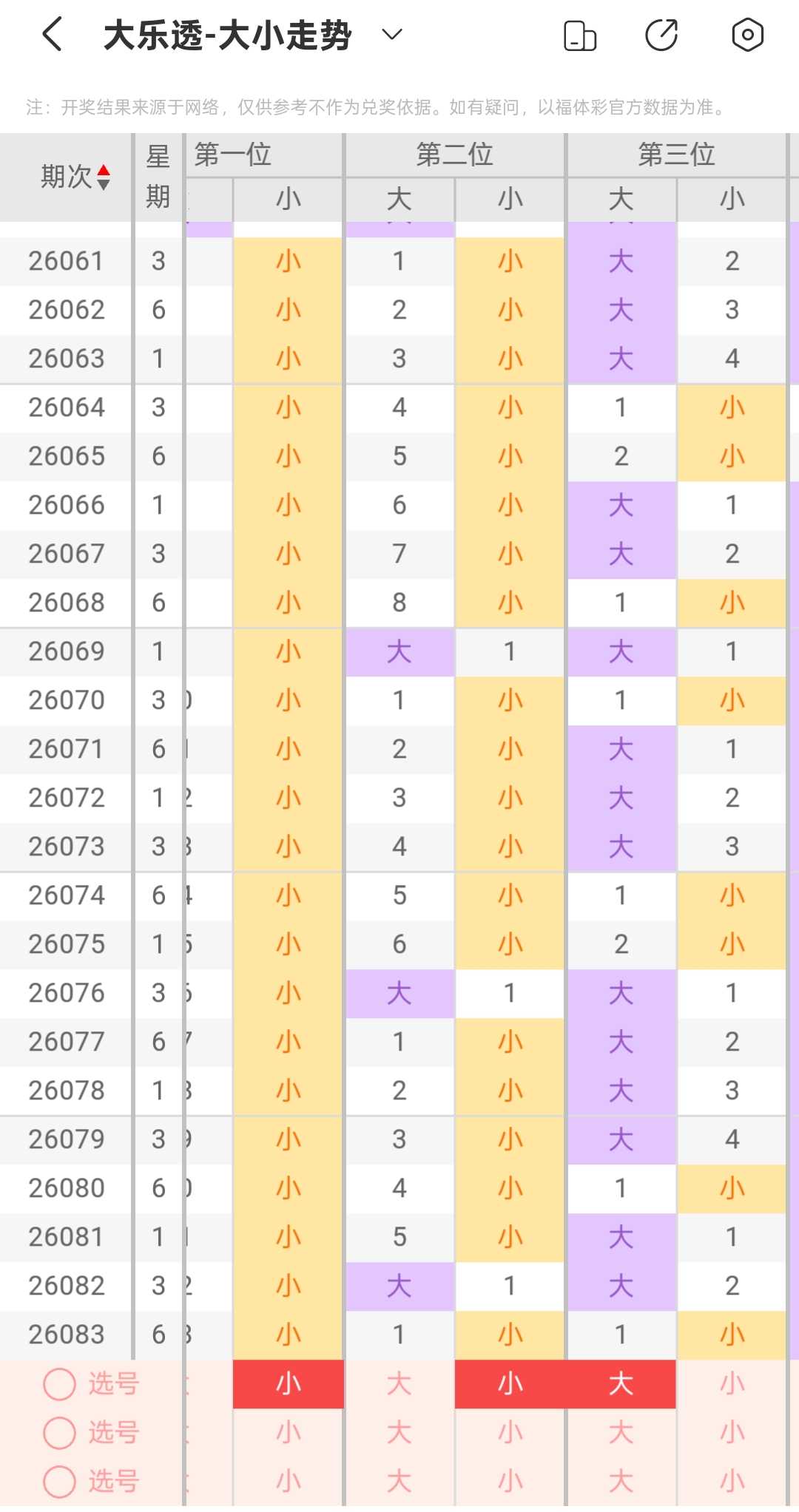Pick 大 for 第二位 in first selection row
This screenshot has height=1512, width=799.
click(399, 1384)
